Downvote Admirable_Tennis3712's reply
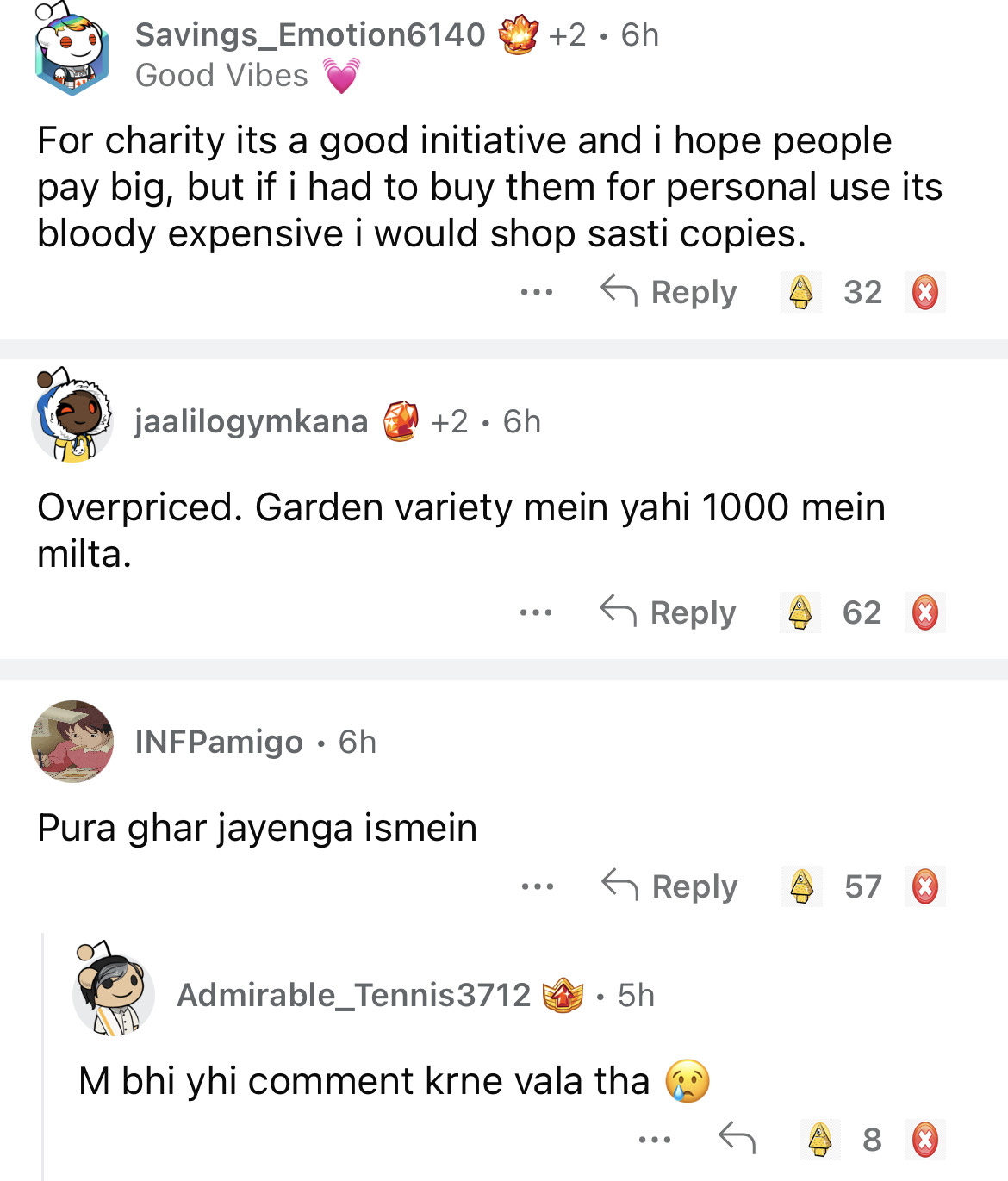Image resolution: width=1008 pixels, height=1181 pixels. (925, 1139)
